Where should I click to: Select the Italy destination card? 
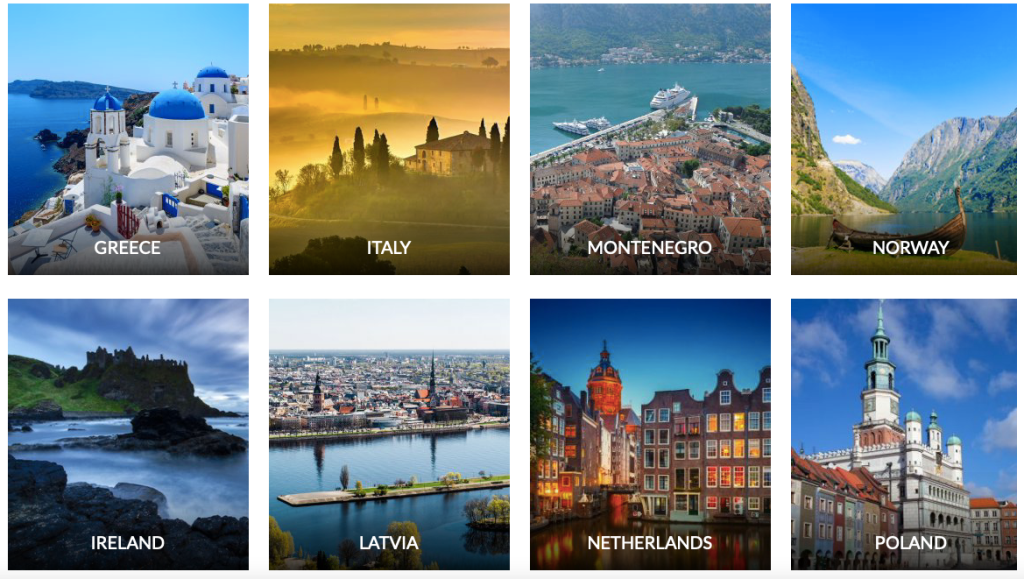click(x=389, y=139)
